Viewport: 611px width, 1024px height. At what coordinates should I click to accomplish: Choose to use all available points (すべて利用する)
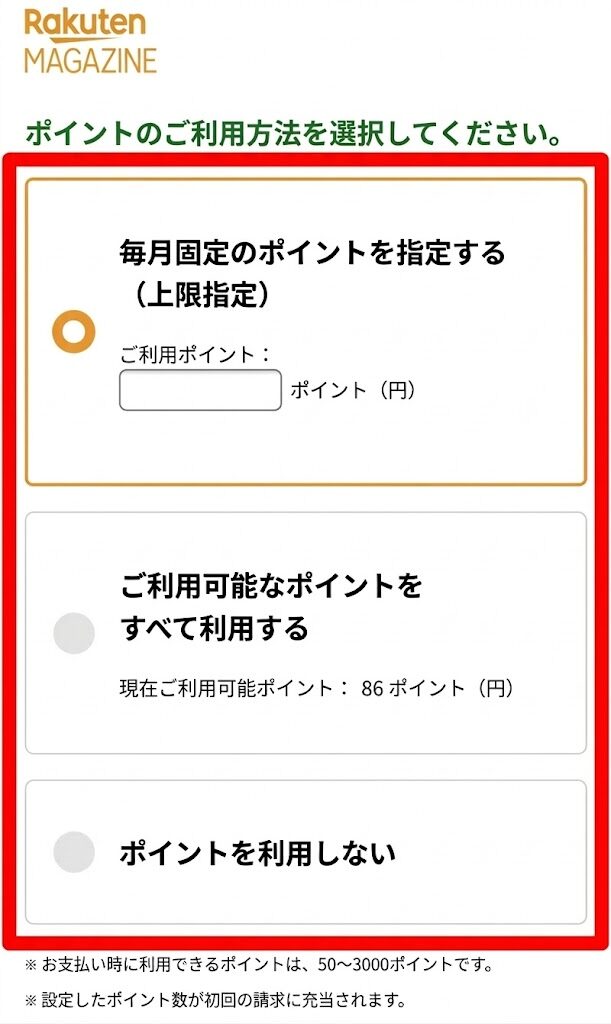click(x=74, y=633)
